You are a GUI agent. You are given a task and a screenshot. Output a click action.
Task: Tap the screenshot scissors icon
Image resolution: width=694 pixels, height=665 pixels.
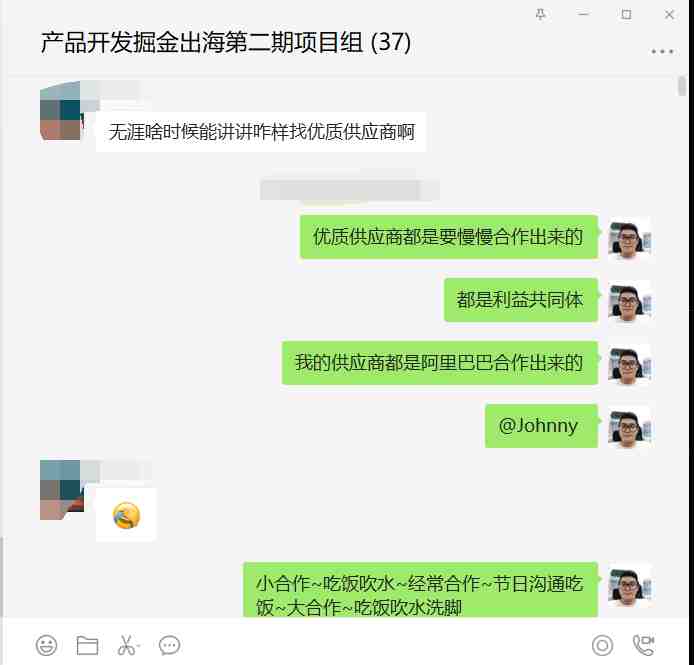pos(127,645)
